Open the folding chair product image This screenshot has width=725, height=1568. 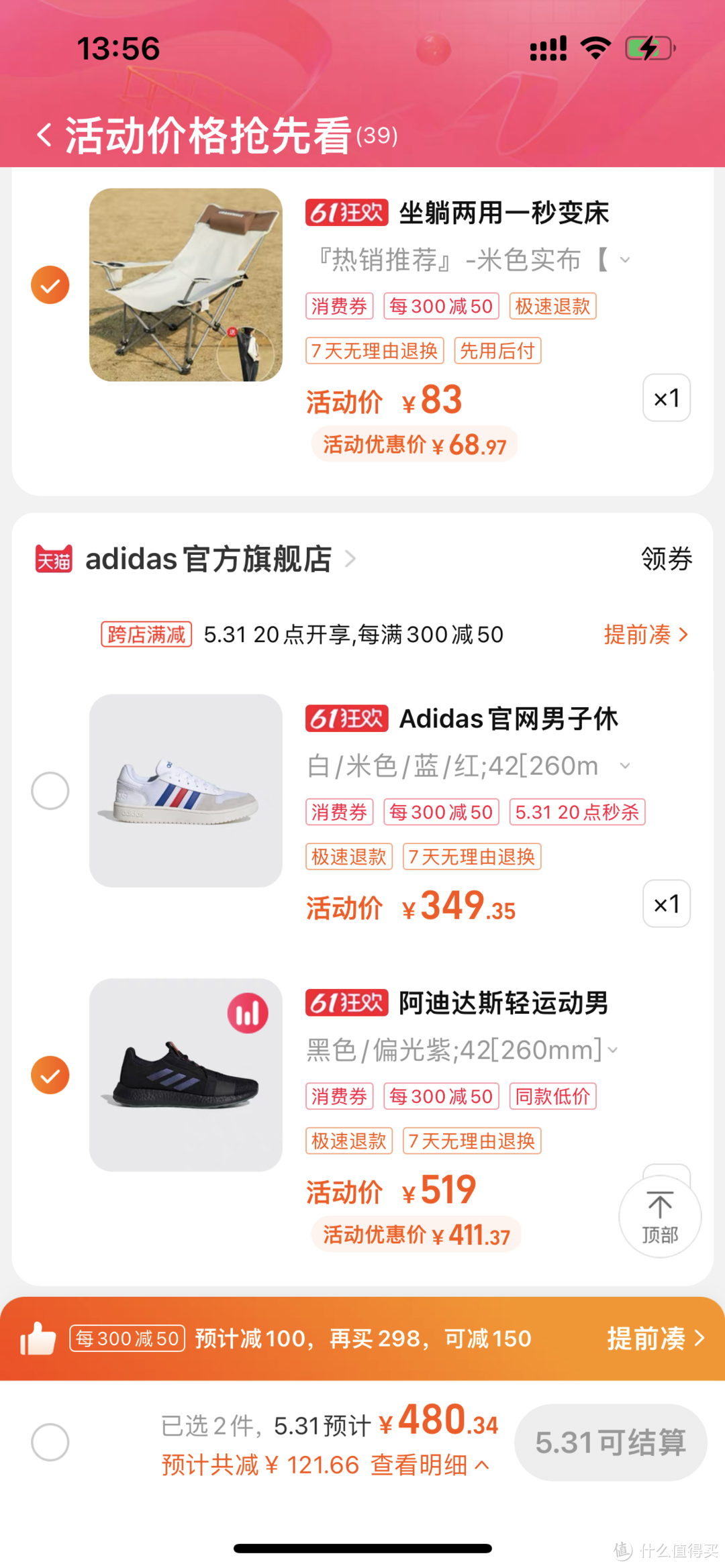186,285
